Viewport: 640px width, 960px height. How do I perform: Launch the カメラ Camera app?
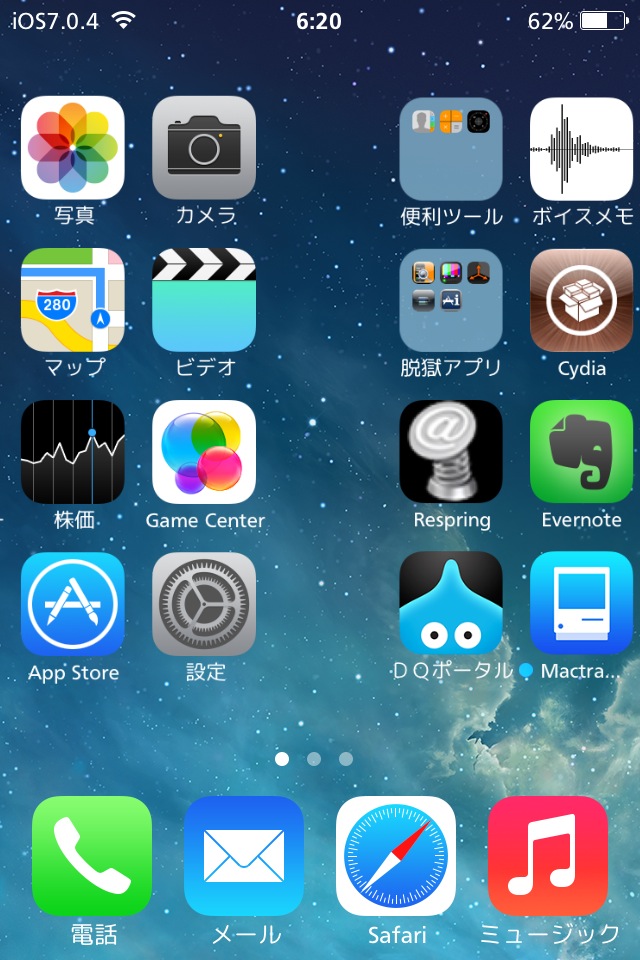204,148
